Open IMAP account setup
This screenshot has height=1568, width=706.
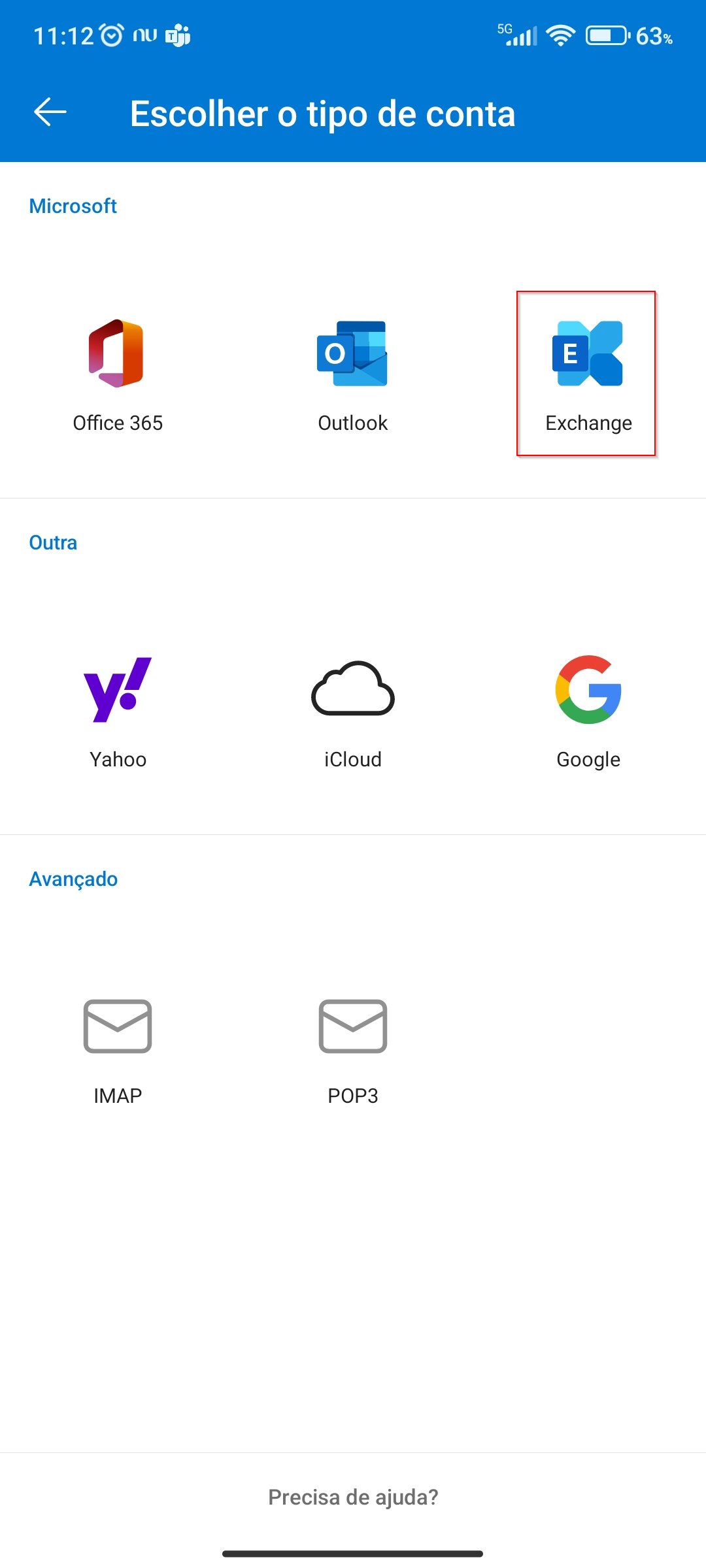click(x=118, y=1050)
